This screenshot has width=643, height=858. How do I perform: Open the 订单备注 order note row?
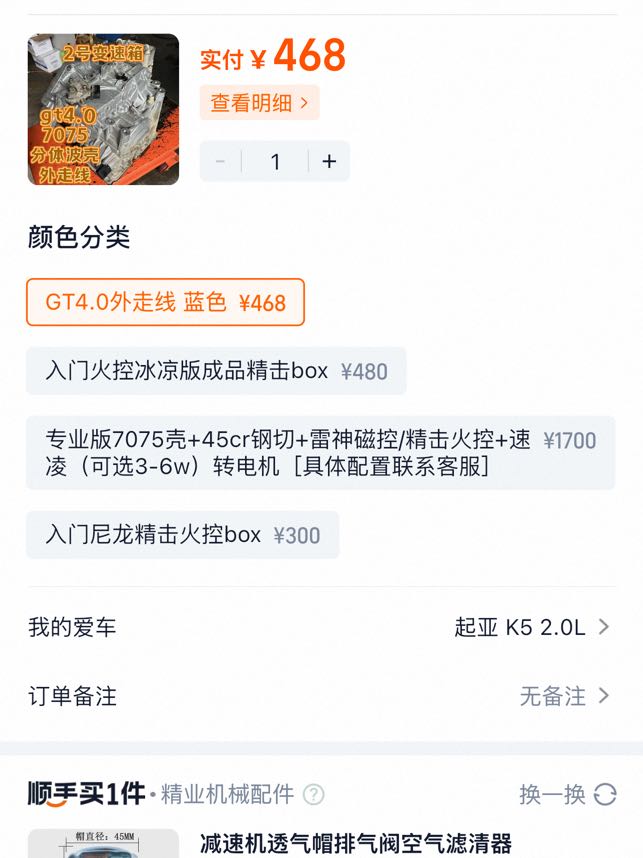pos(320,696)
